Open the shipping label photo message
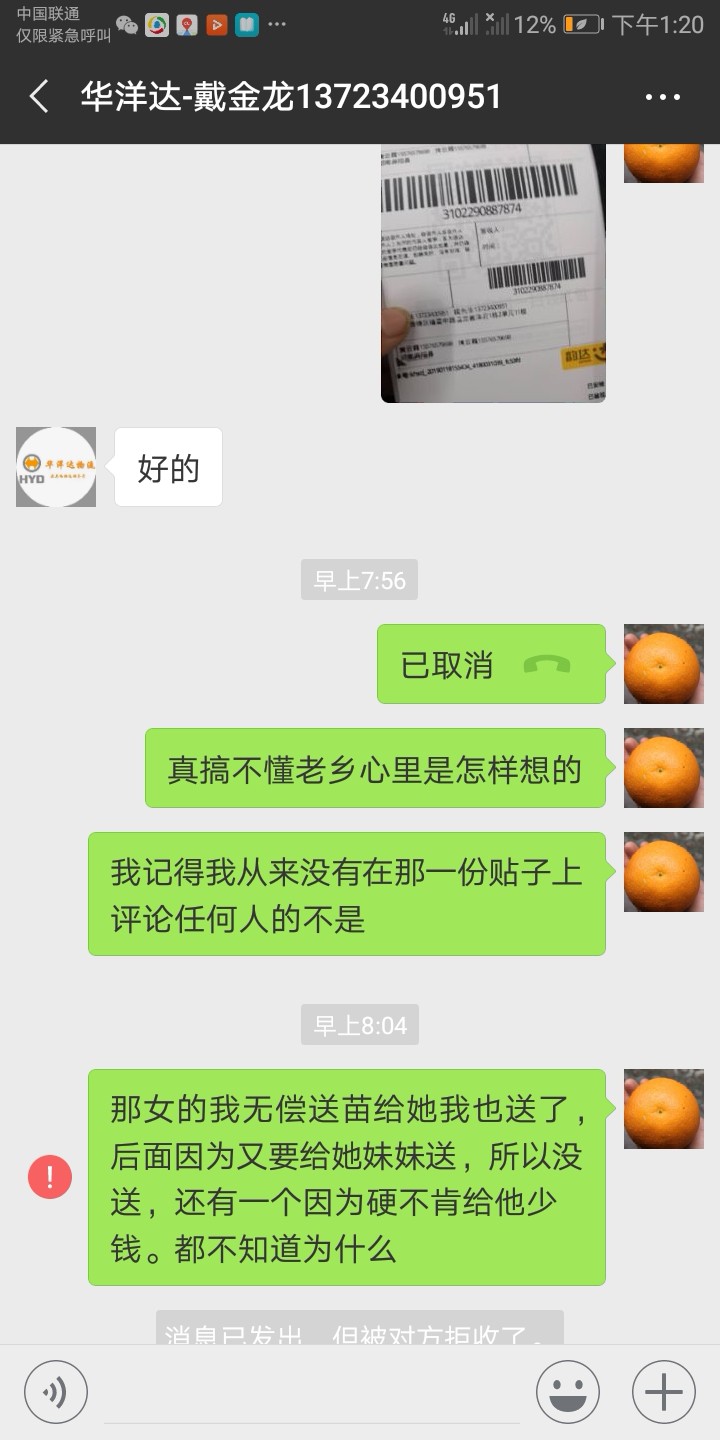Viewport: 720px width, 1440px height. coord(493,273)
